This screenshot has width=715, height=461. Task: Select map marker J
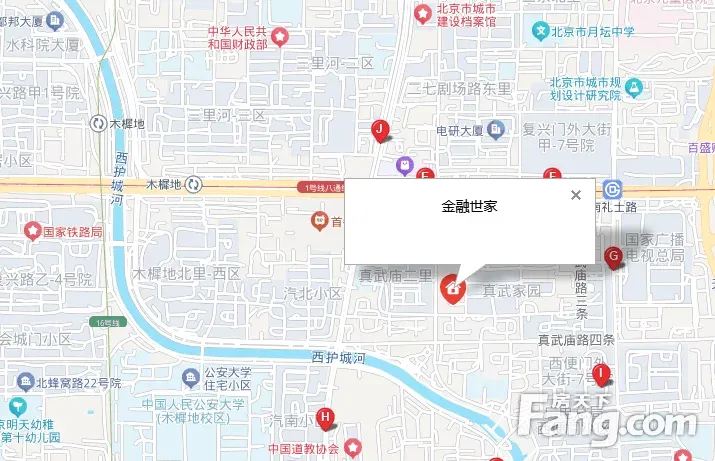tap(380, 129)
